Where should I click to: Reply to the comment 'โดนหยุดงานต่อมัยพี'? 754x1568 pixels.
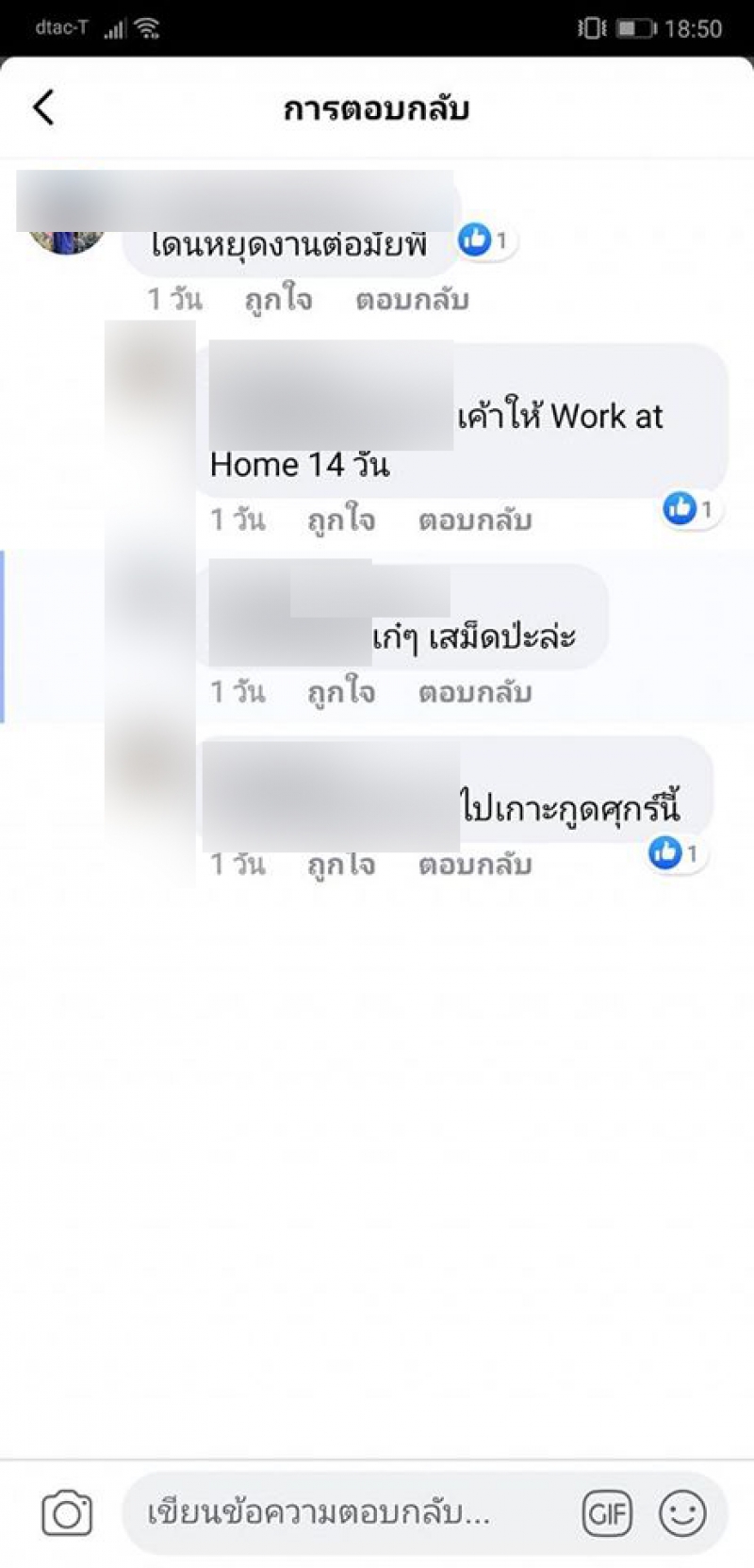(x=412, y=300)
